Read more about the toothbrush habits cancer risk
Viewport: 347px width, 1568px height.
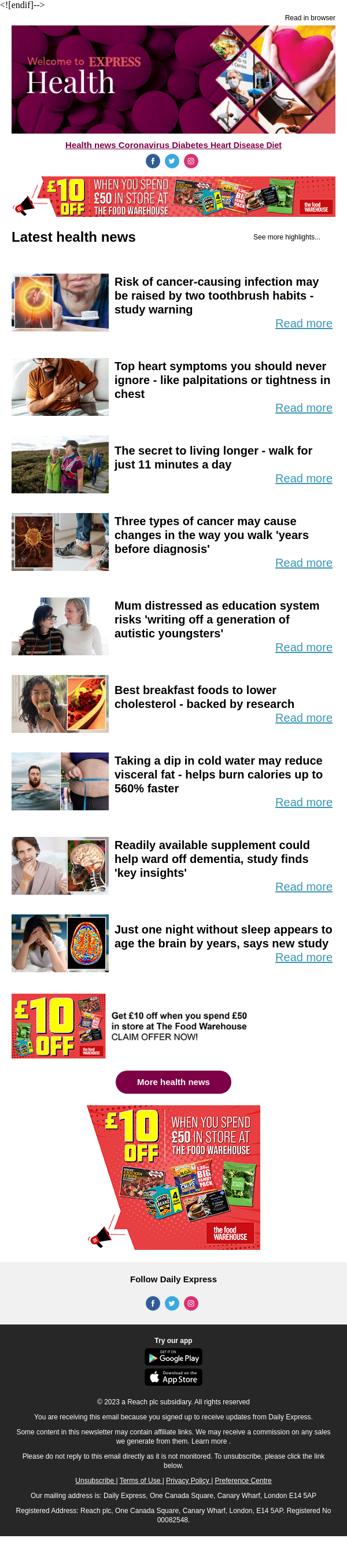point(303,323)
